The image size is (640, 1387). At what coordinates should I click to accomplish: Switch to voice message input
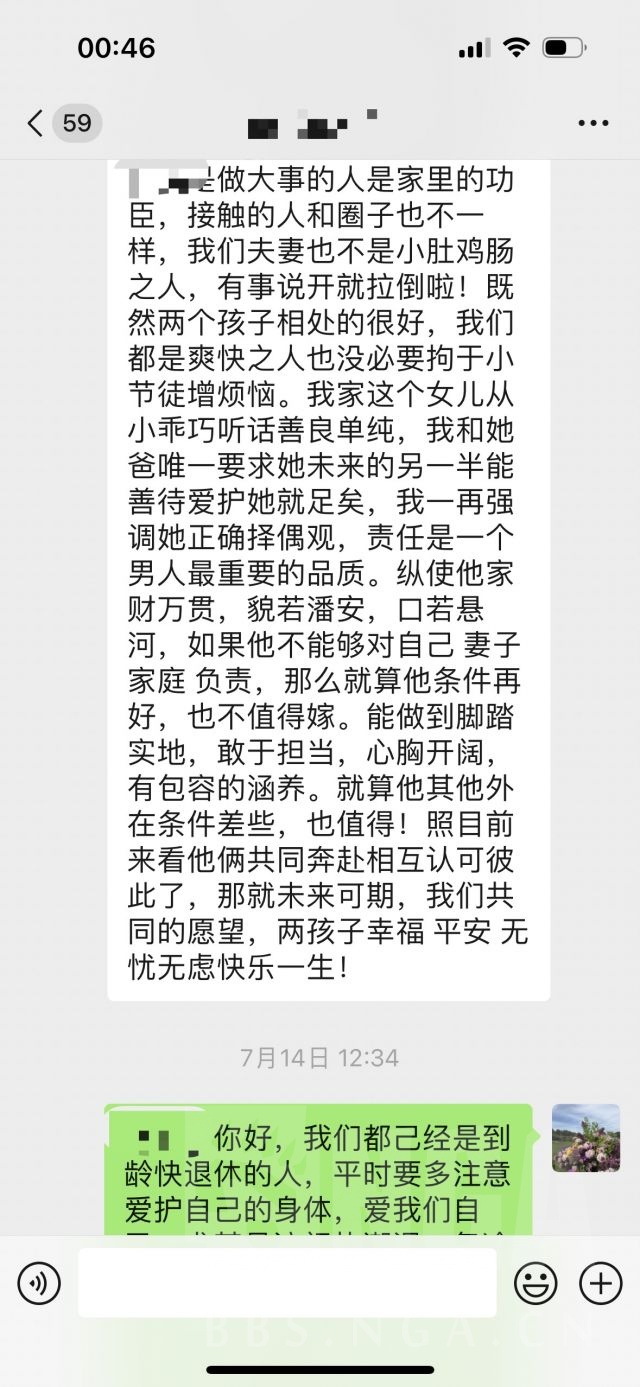coord(39,1282)
